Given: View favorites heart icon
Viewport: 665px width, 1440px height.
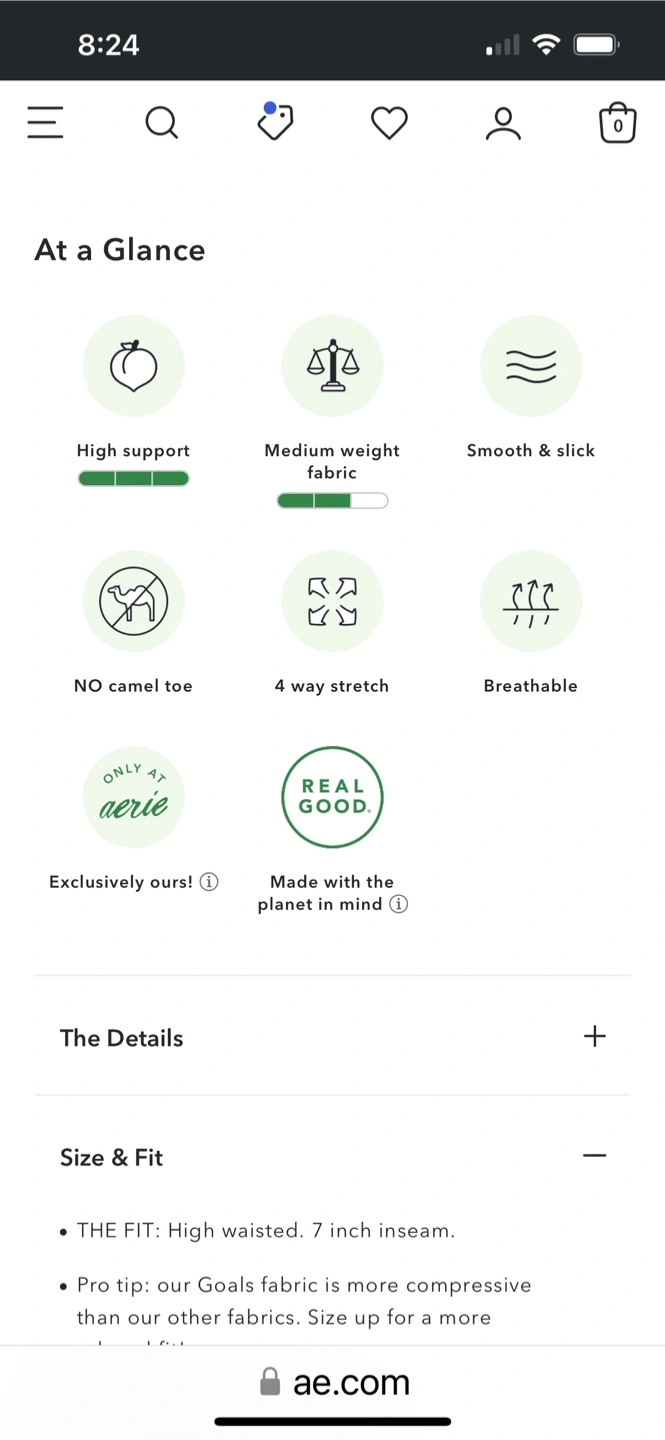Looking at the screenshot, I should coord(389,123).
